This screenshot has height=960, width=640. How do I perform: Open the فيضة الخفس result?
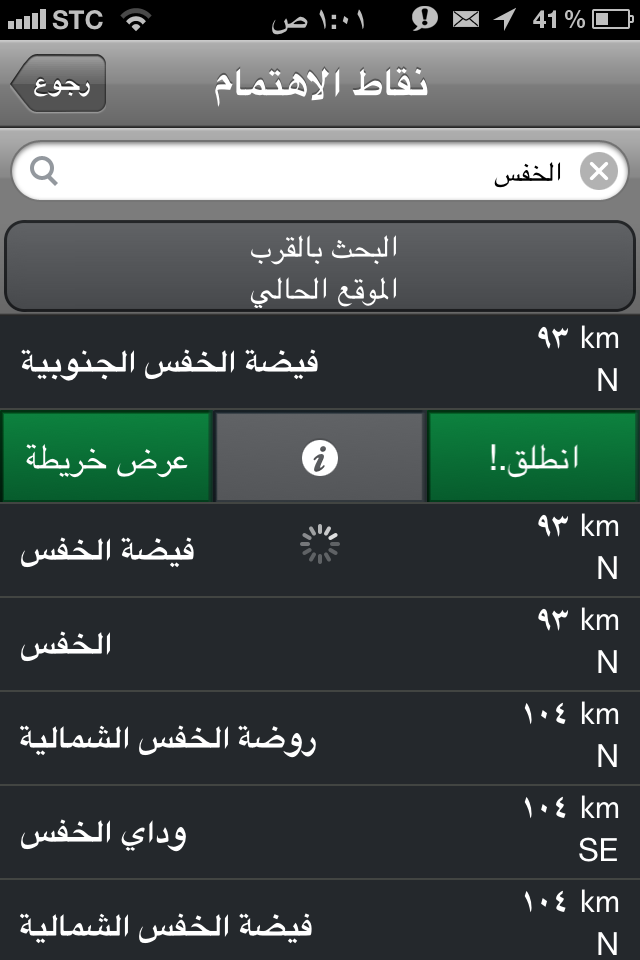point(320,550)
